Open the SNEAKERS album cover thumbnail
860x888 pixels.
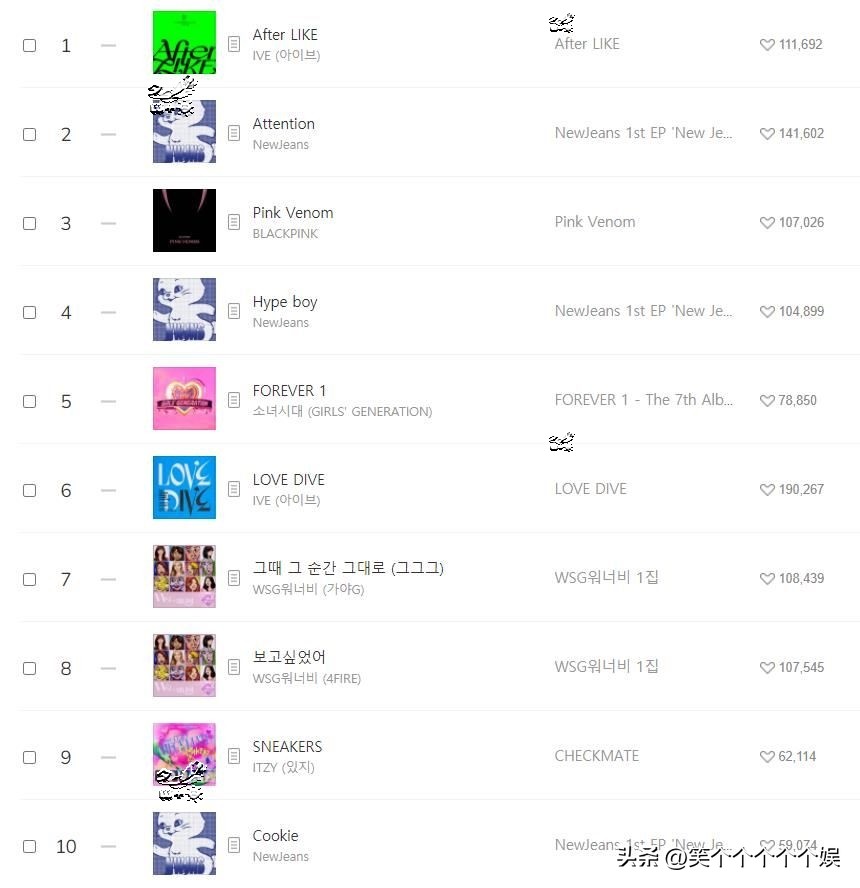184,754
